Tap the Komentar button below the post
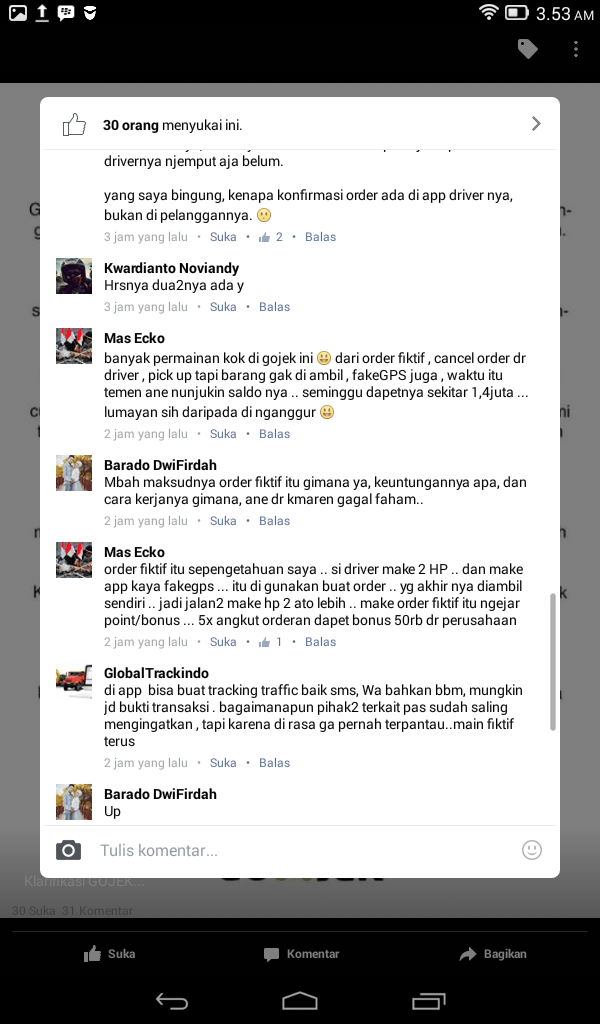Image resolution: width=600 pixels, height=1024 pixels. coord(301,954)
